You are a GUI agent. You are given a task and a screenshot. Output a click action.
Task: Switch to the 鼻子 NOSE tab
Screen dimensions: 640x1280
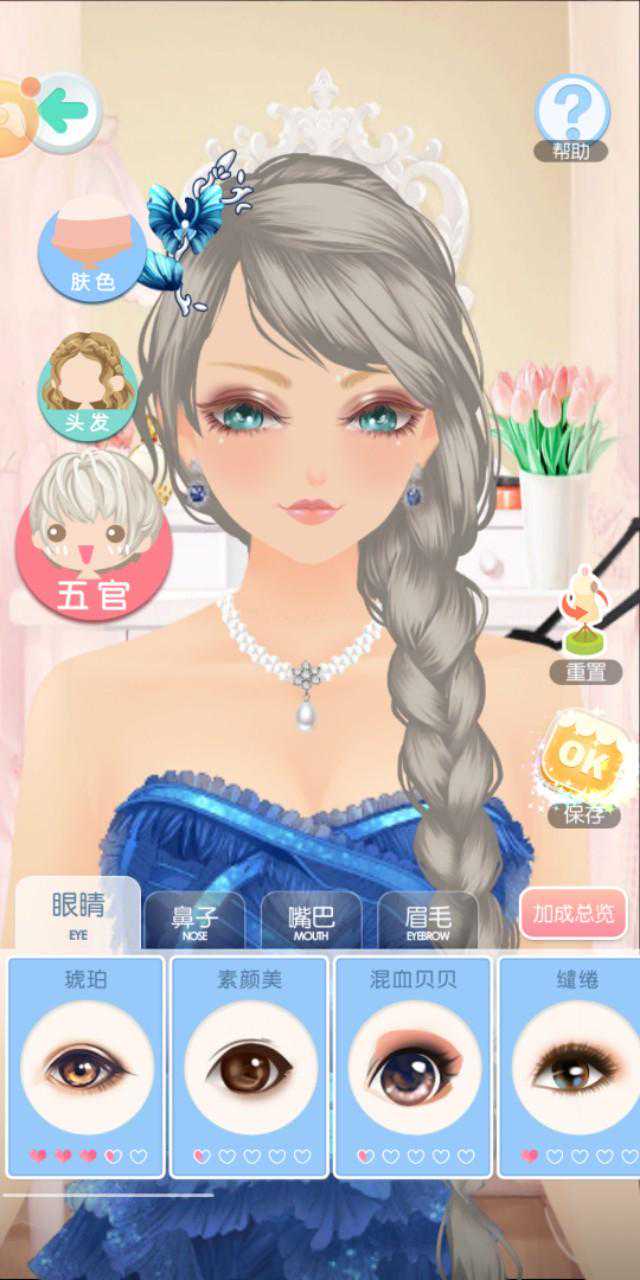[195, 920]
